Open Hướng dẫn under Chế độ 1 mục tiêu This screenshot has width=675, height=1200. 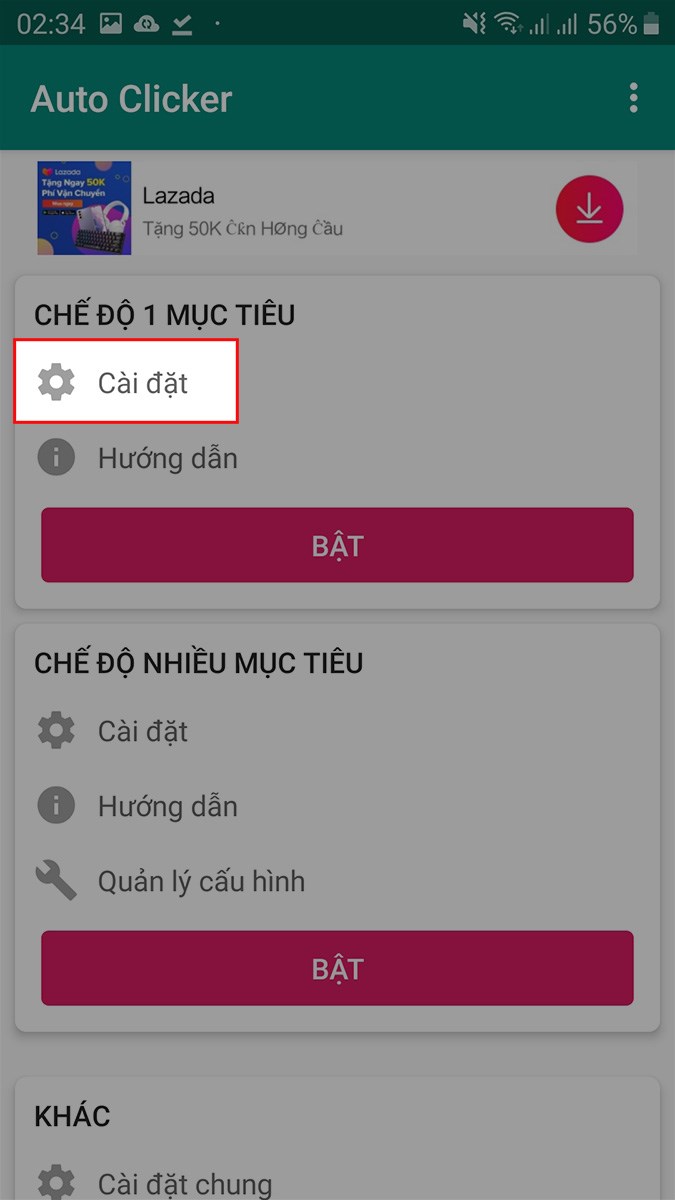coord(337,459)
